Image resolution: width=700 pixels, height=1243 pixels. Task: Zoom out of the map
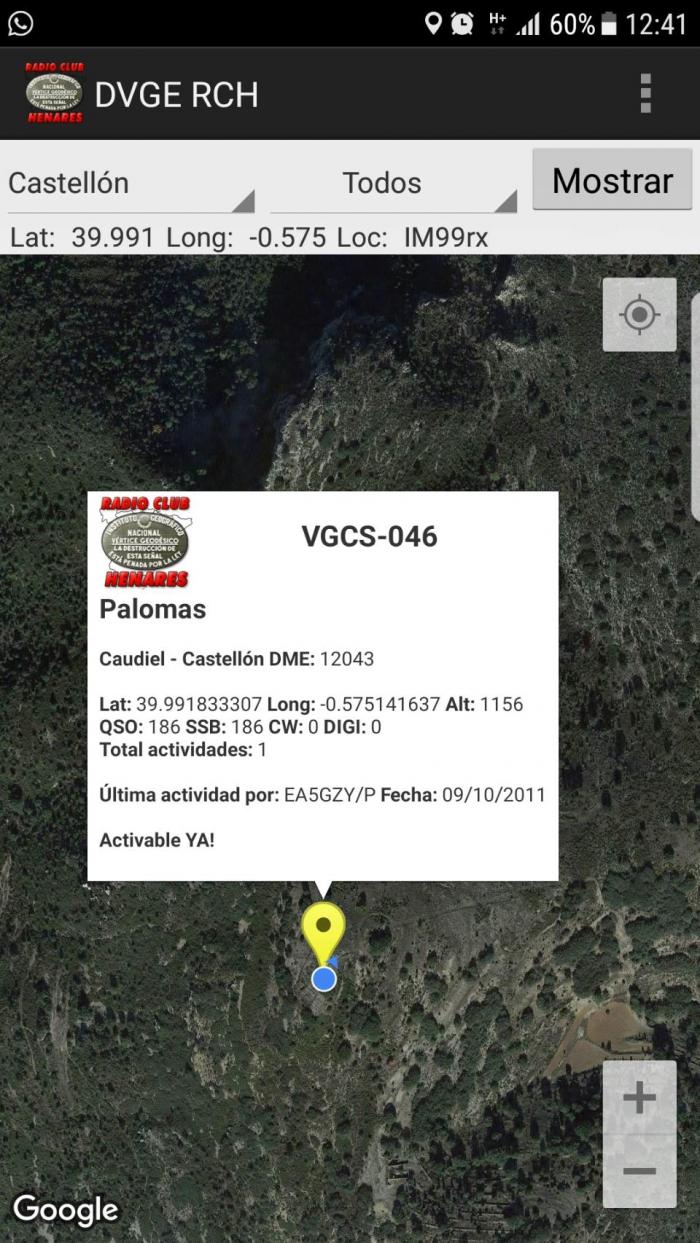pyautogui.click(x=639, y=1171)
